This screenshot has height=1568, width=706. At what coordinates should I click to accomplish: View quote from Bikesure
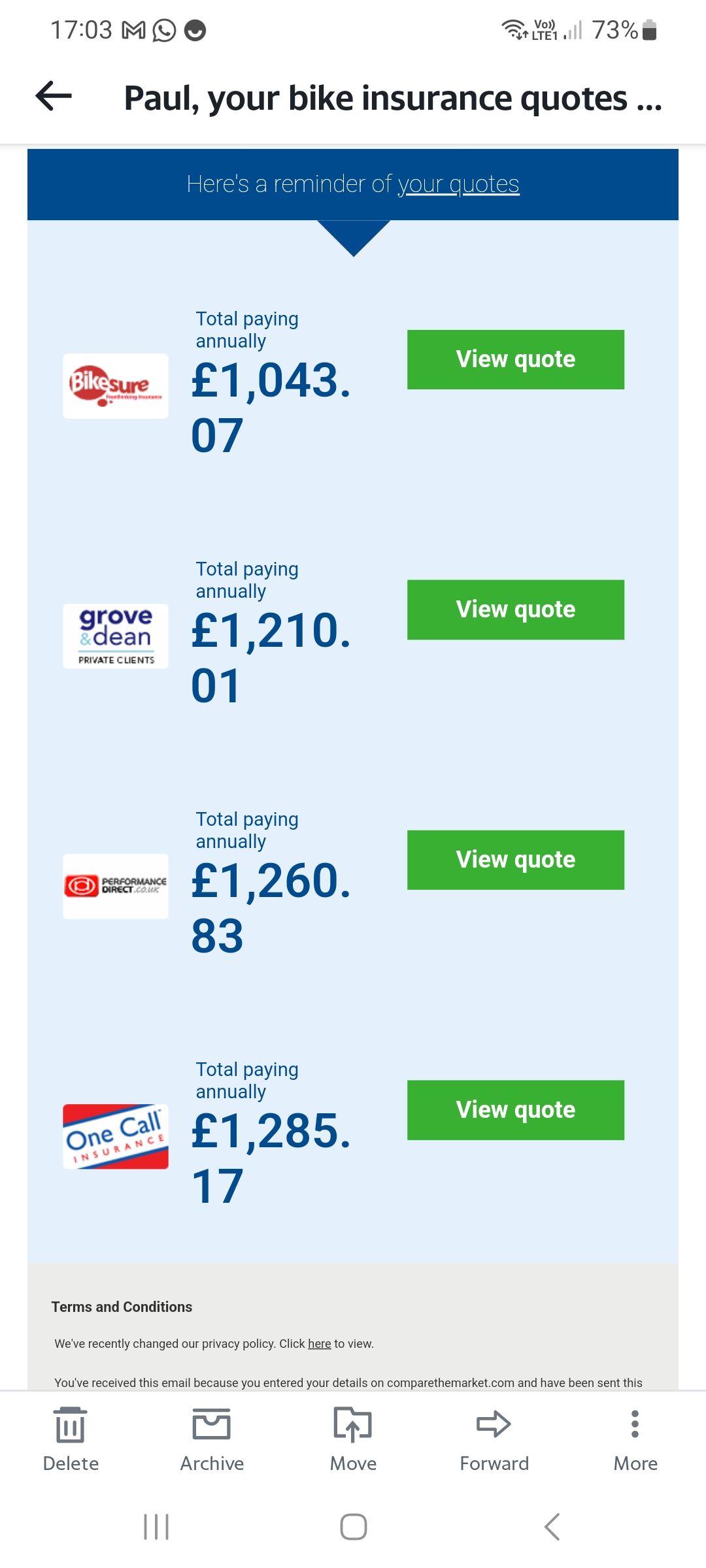(515, 360)
